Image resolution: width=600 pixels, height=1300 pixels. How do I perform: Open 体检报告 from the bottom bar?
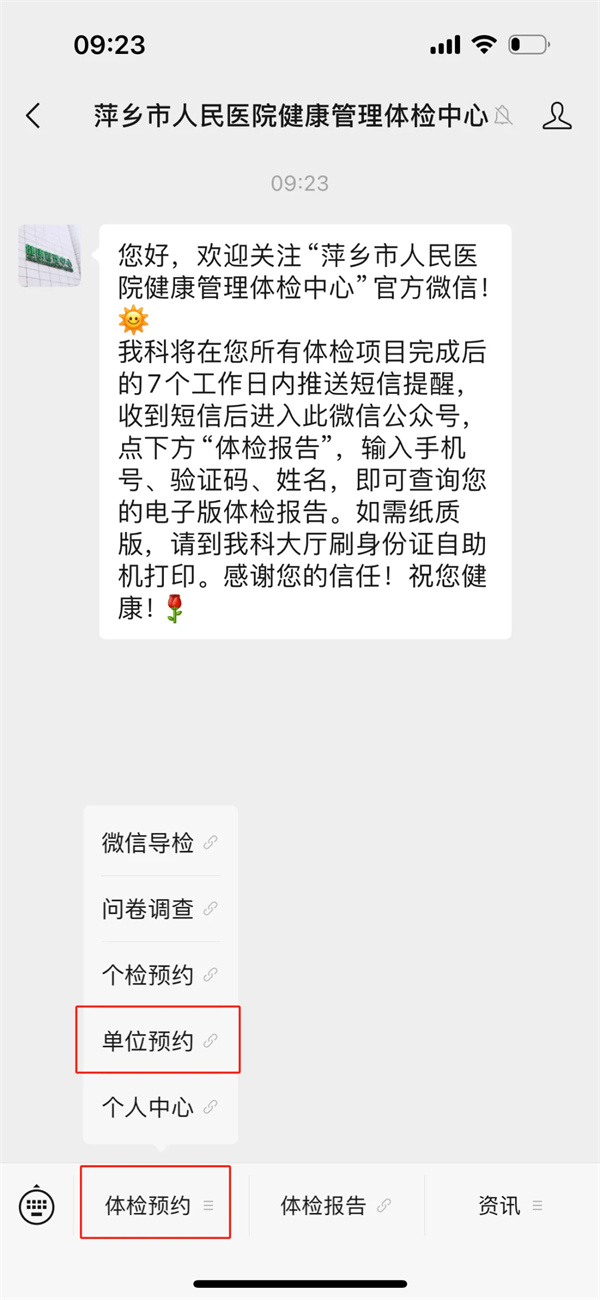pos(335,1206)
